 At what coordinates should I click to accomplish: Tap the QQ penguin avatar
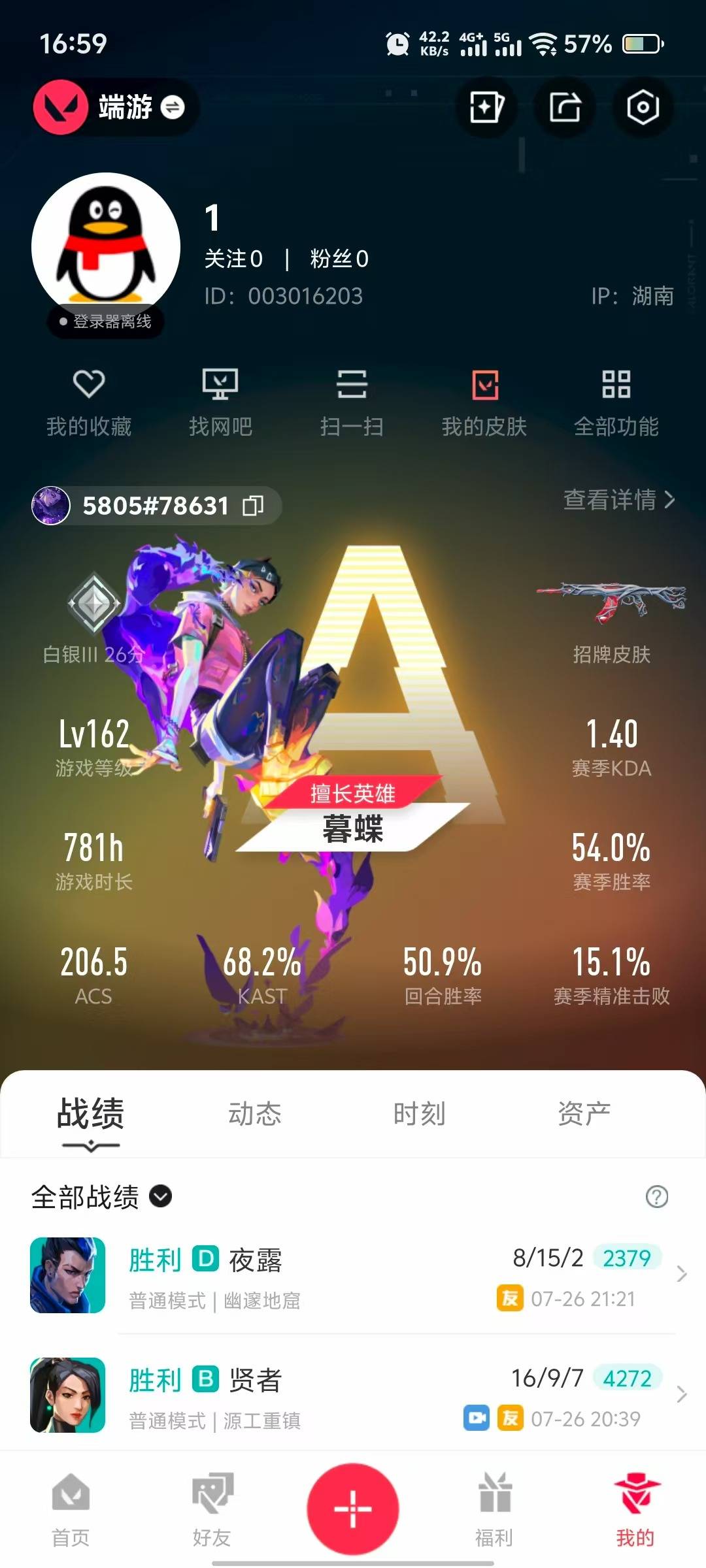click(x=106, y=247)
